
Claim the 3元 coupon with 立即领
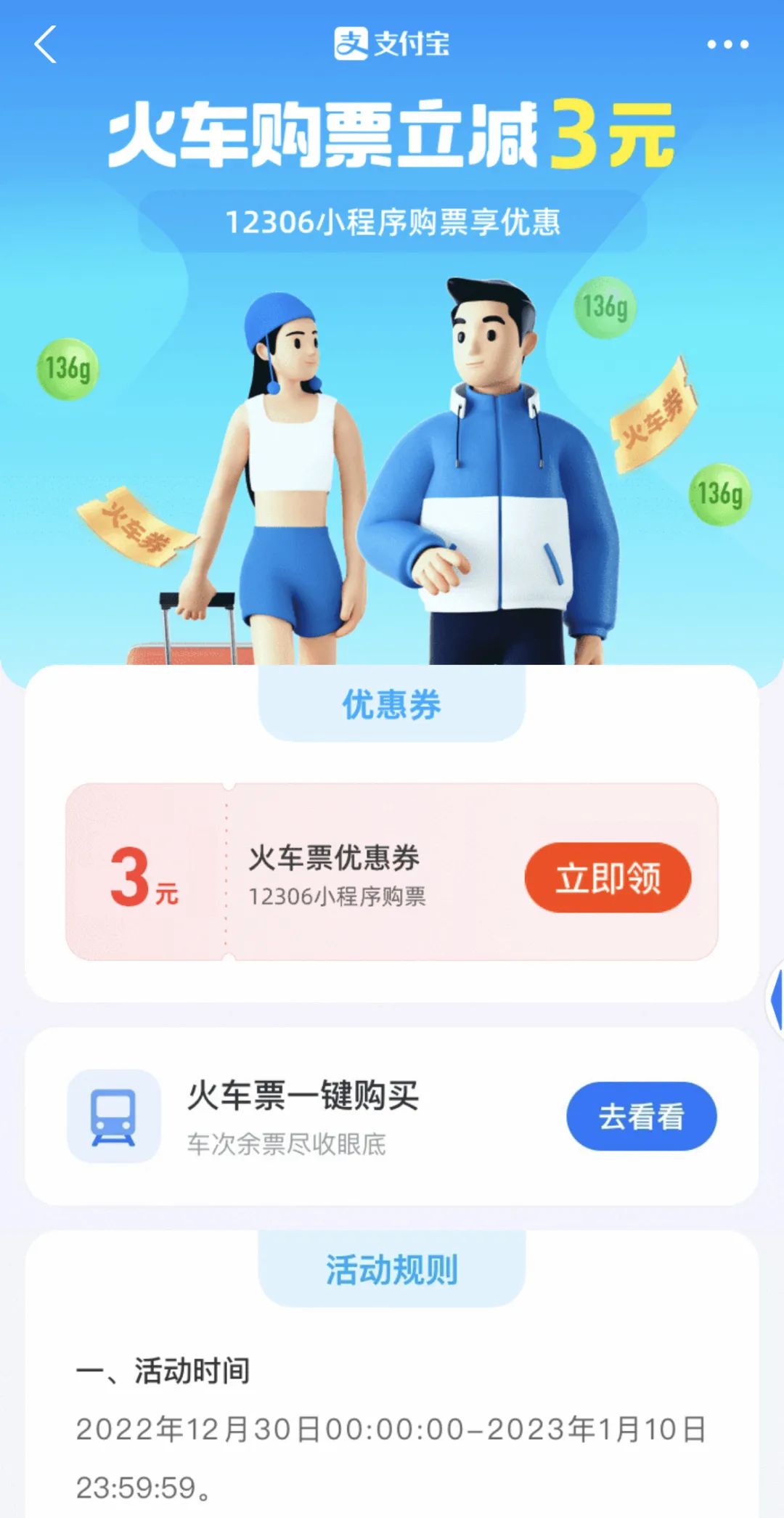click(x=608, y=878)
